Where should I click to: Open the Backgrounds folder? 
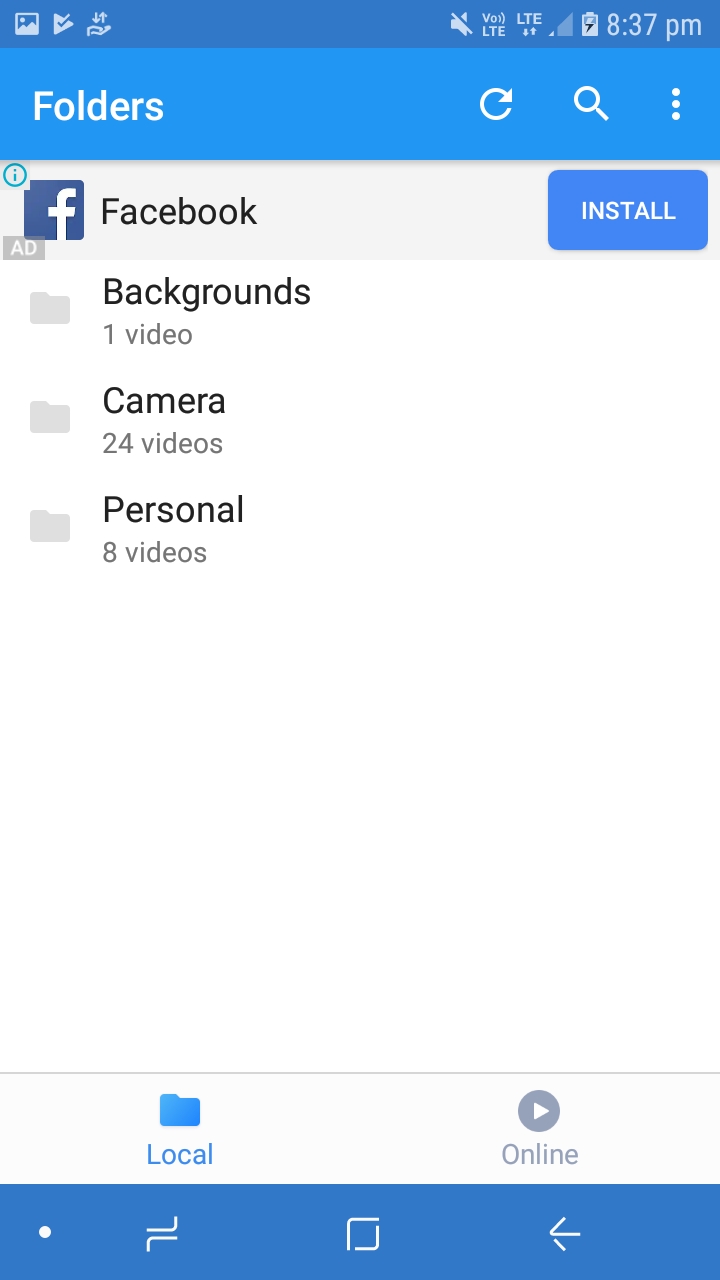pos(360,311)
